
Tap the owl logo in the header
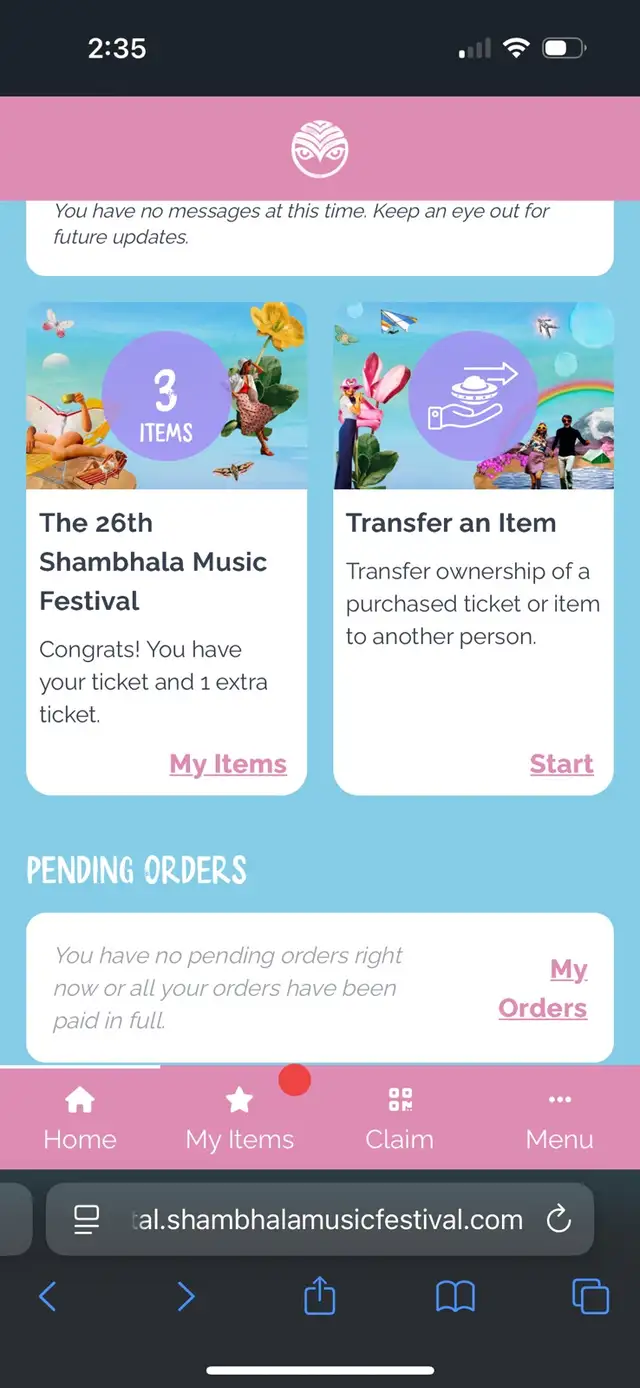pos(320,149)
